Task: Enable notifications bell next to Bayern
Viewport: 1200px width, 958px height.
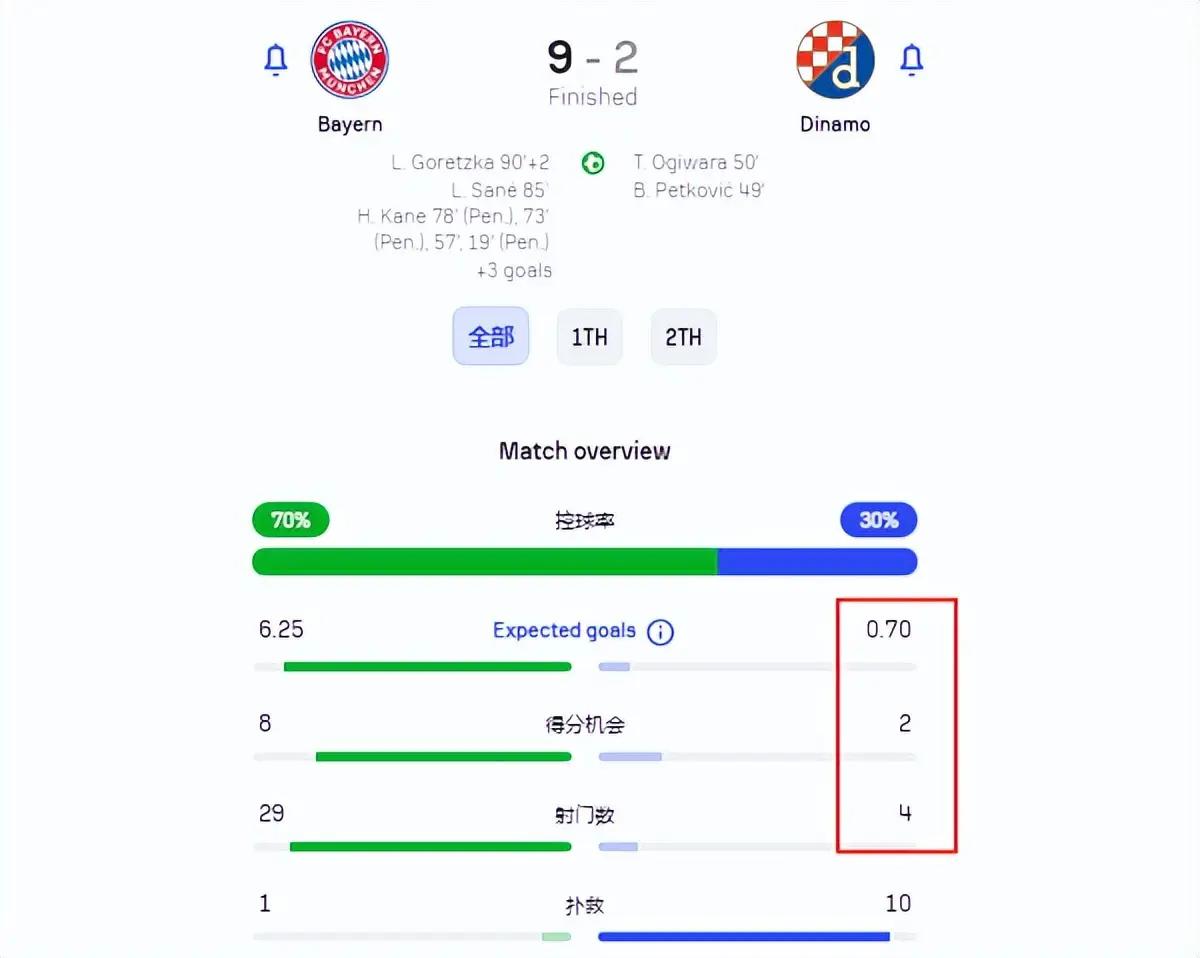Action: pyautogui.click(x=275, y=60)
